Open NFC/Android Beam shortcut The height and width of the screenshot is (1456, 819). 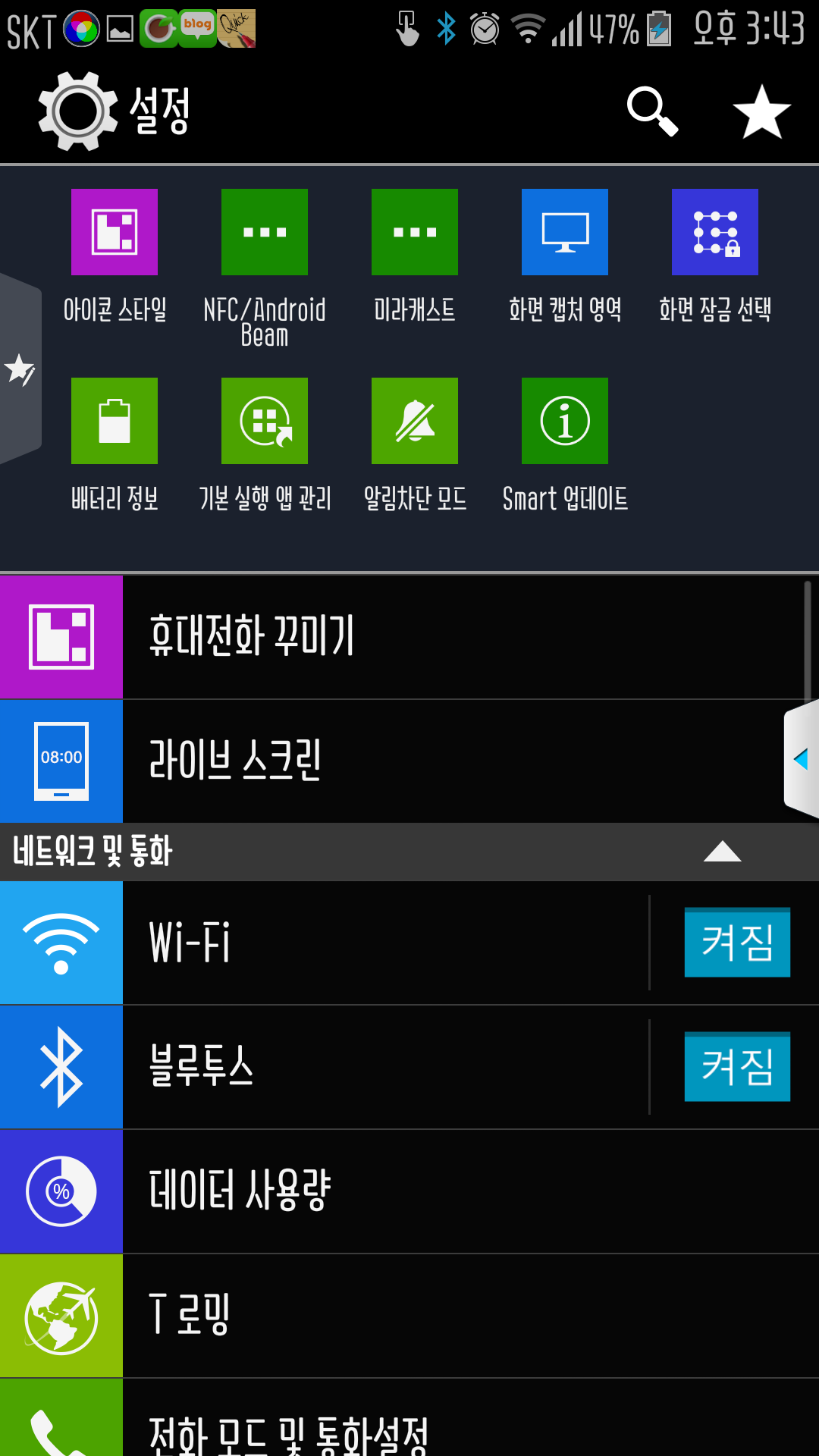pos(265,233)
